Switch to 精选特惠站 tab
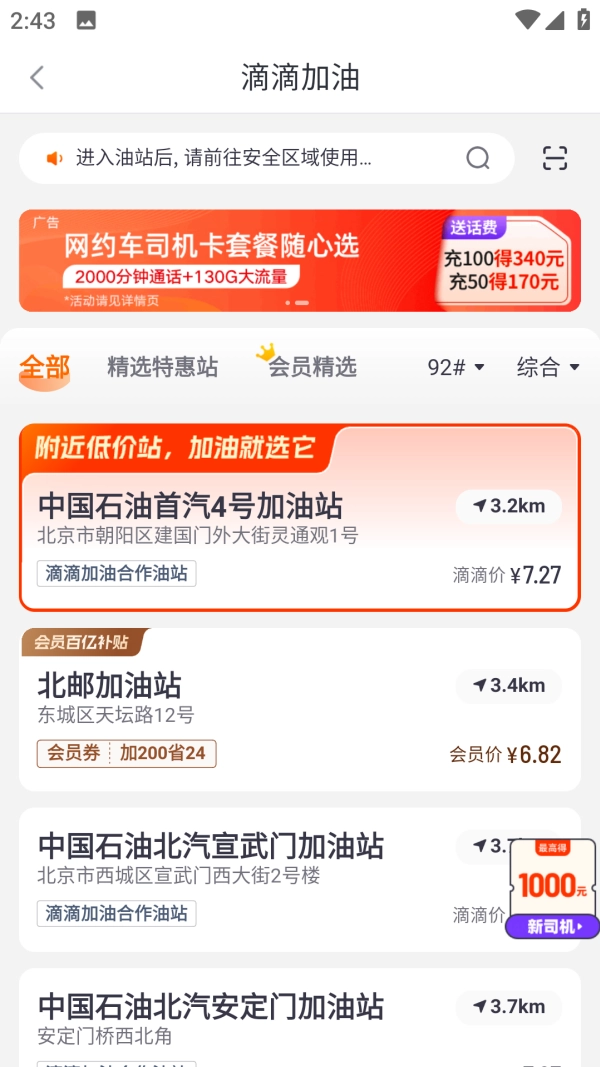 163,367
